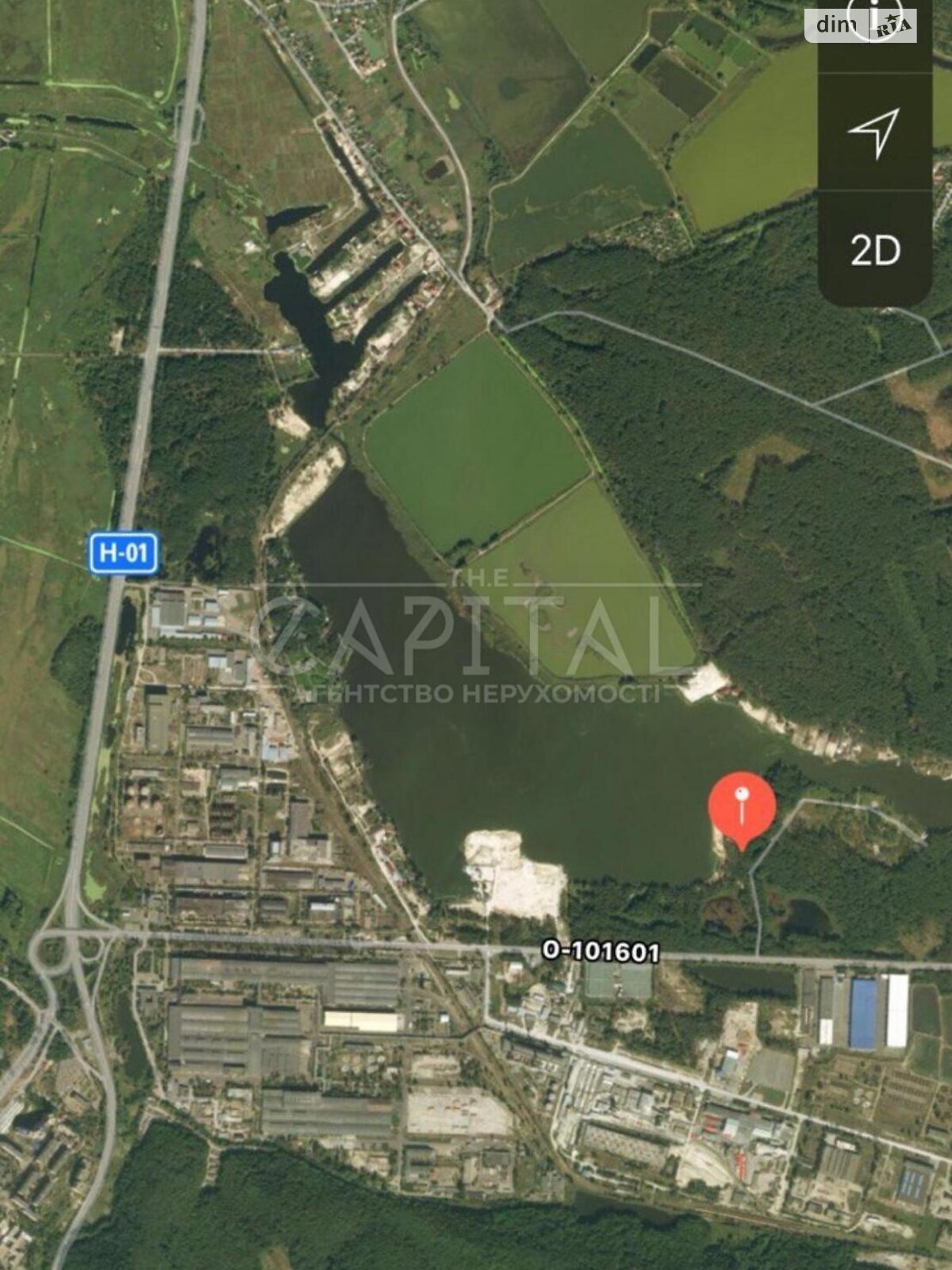Select the red dropped pin near the lake
Image resolution: width=952 pixels, height=1270 pixels.
coord(741,806)
